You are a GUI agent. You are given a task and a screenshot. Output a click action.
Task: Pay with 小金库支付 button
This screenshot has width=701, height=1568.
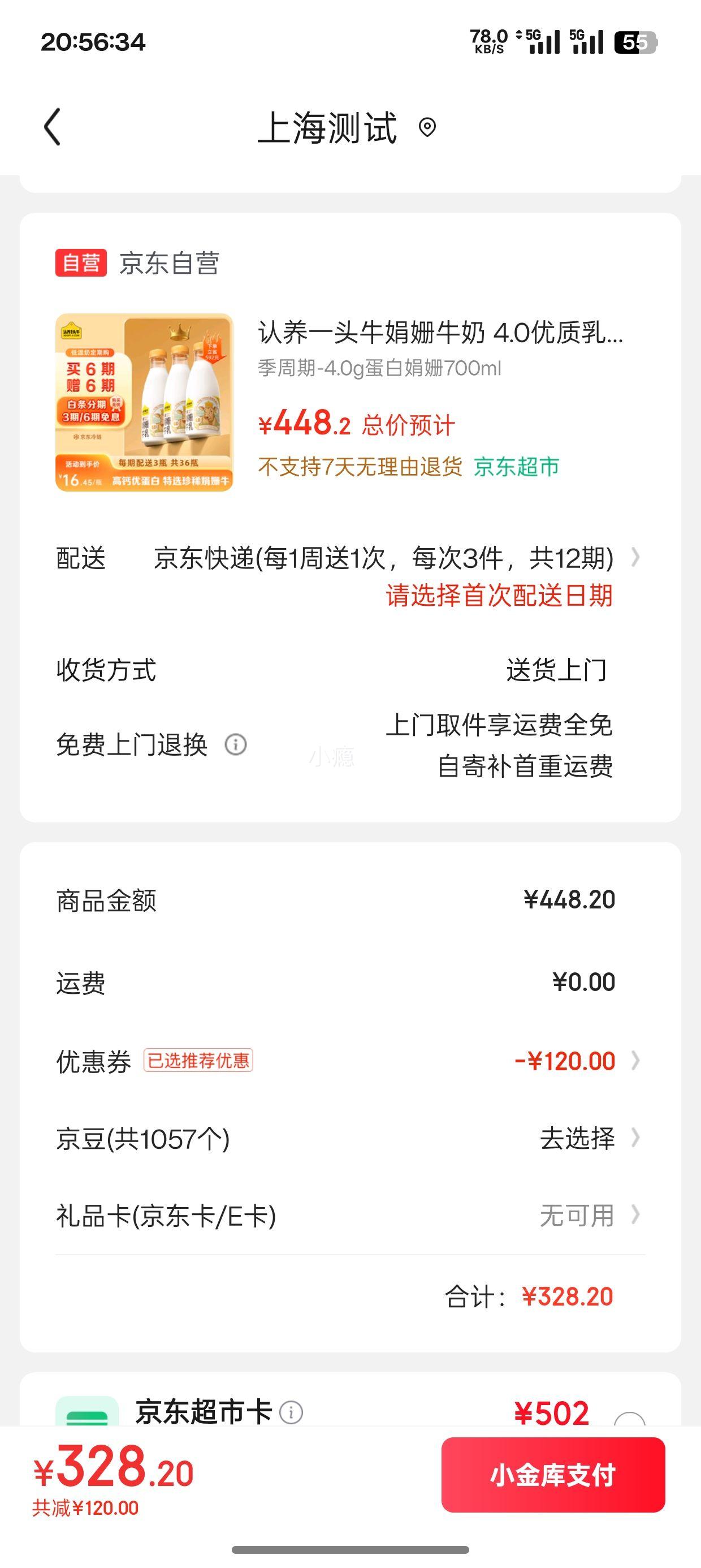click(552, 1475)
